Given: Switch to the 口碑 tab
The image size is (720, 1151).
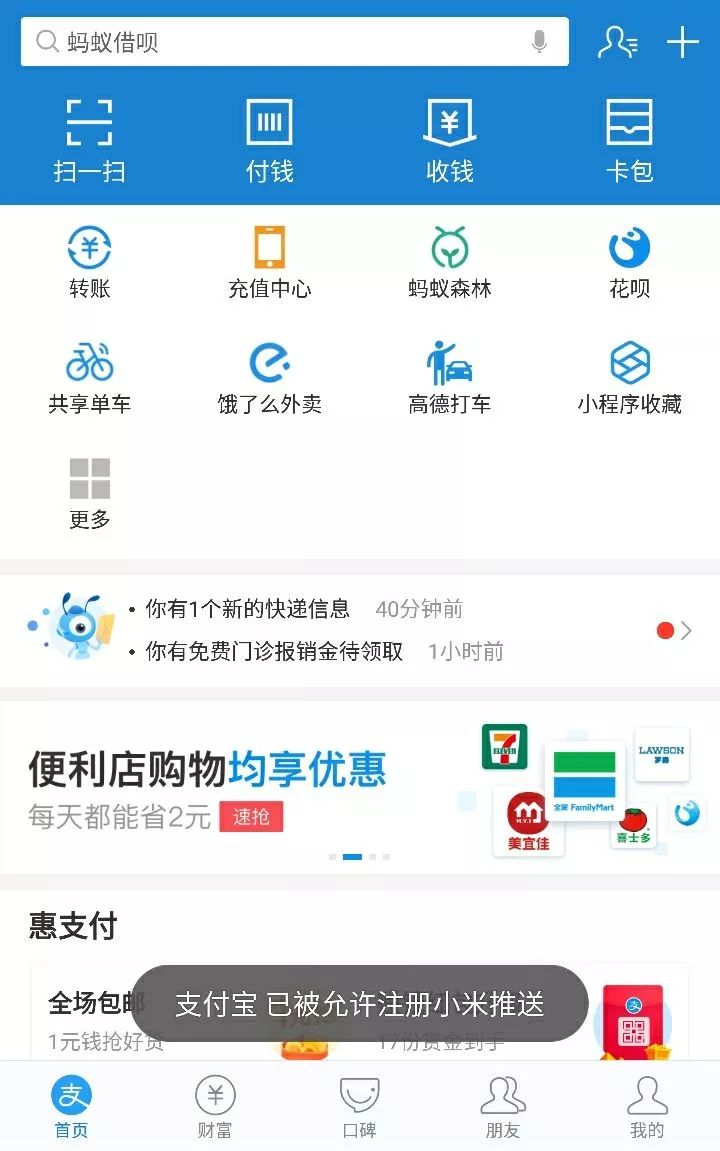Looking at the screenshot, I should (x=359, y=1107).
